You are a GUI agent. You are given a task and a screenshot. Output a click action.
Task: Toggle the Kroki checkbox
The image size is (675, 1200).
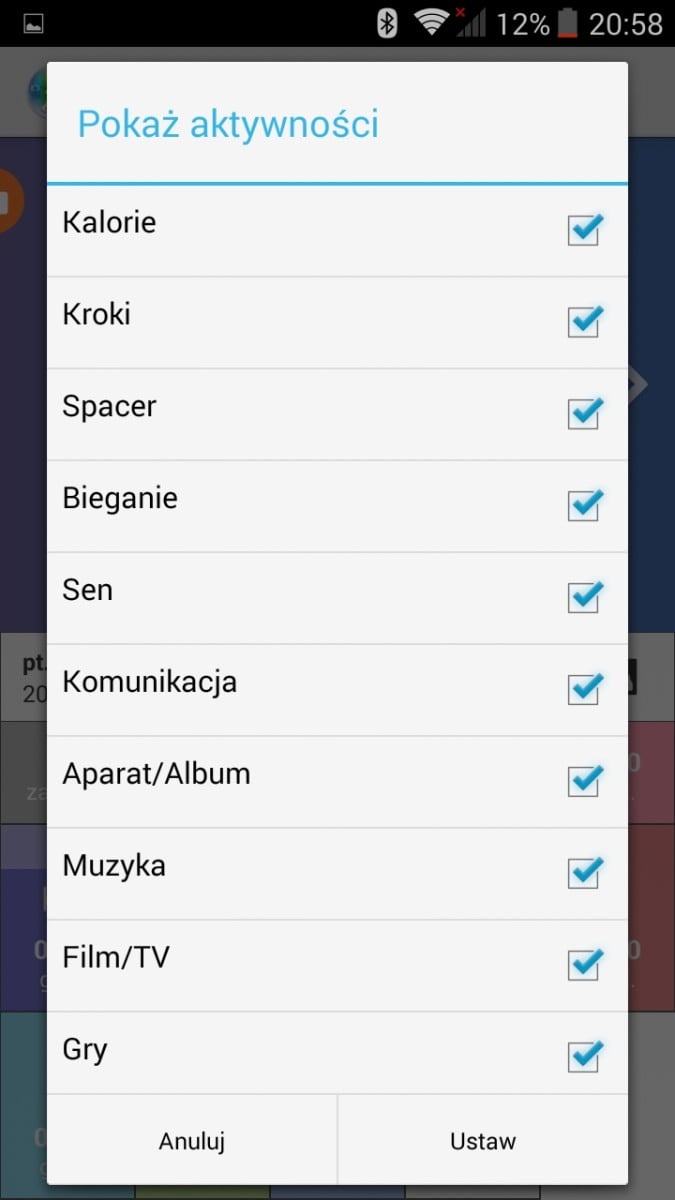585,321
